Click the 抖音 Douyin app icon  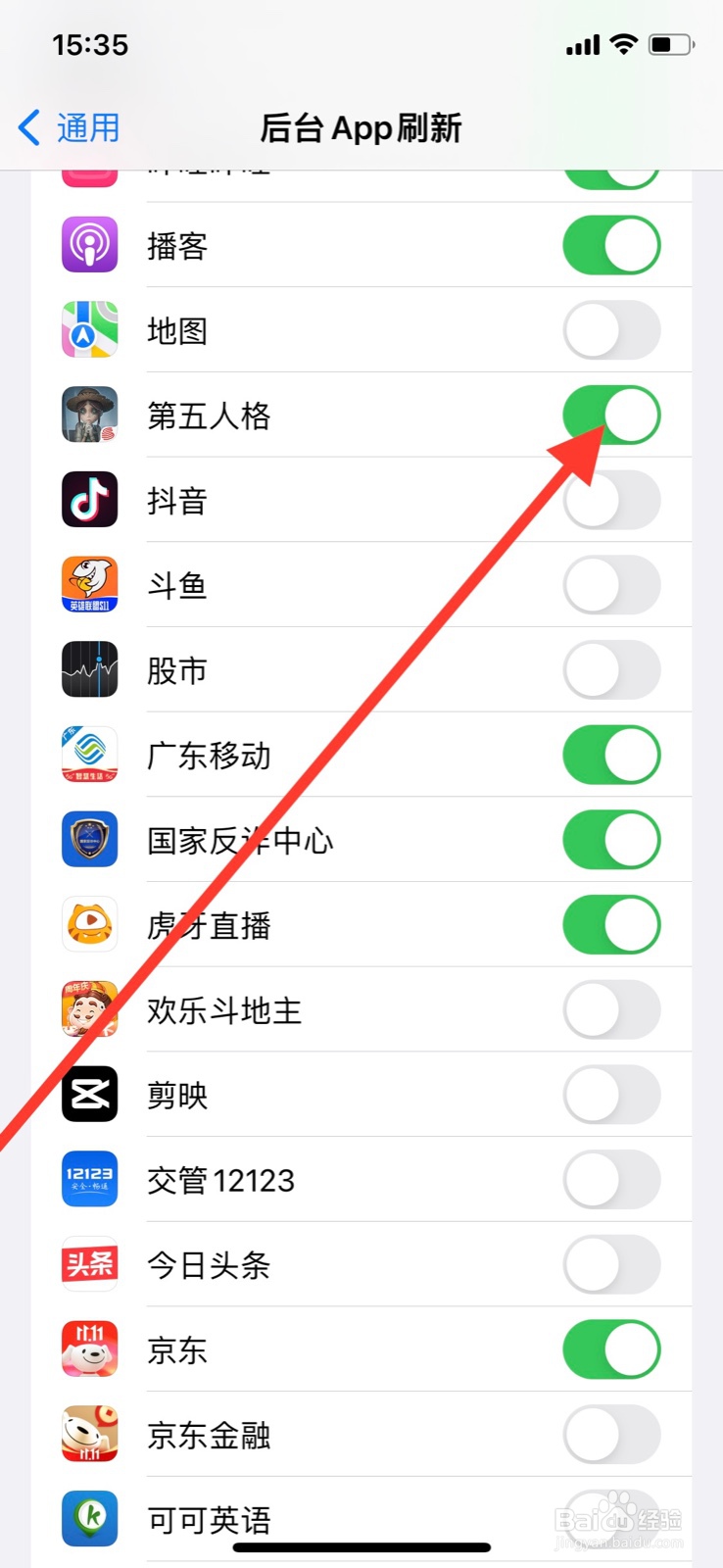pos(89,500)
